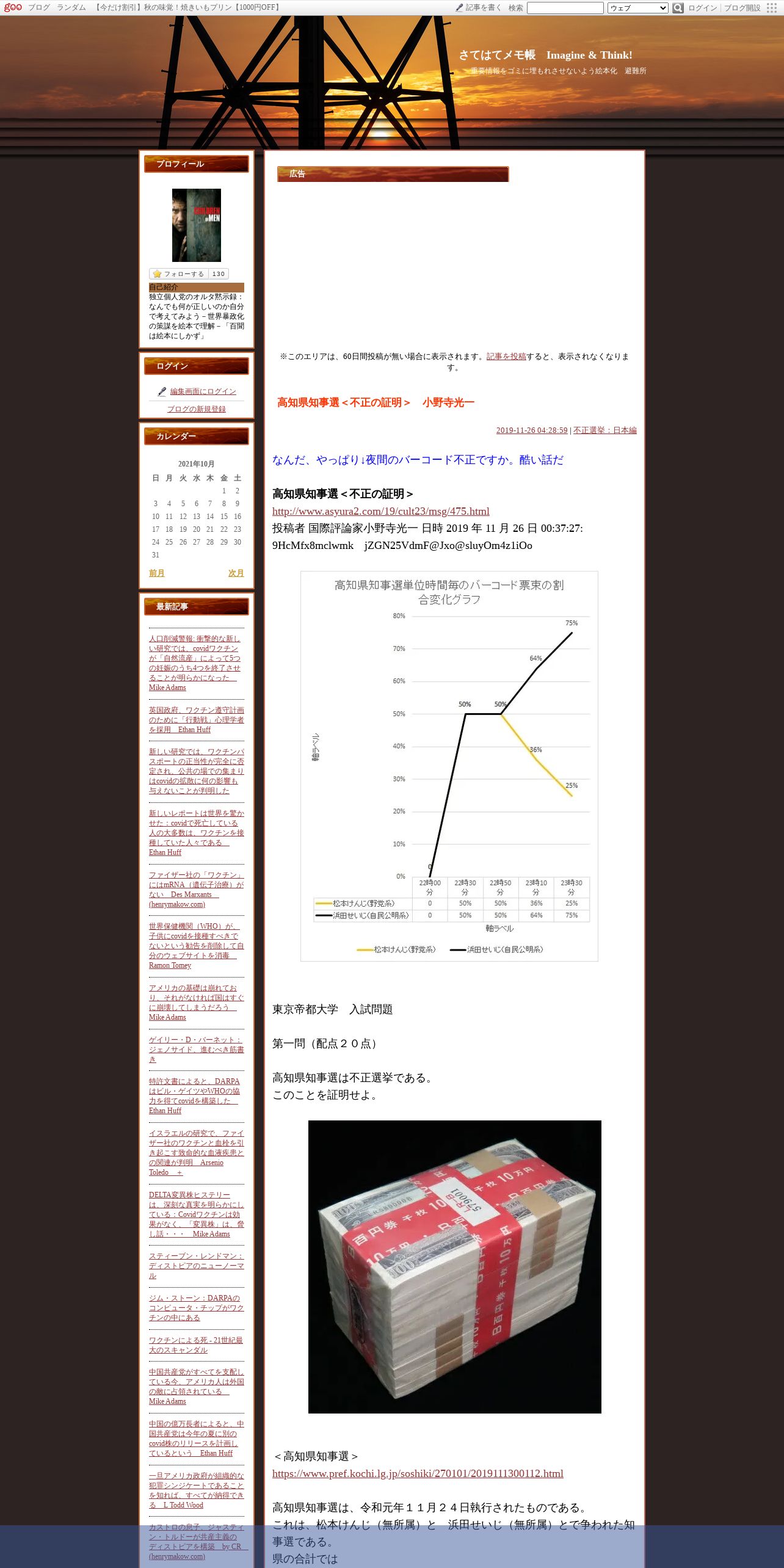The image size is (784, 1568).
Task: Open ブログ開設 link in top bar
Action: pyautogui.click(x=742, y=8)
